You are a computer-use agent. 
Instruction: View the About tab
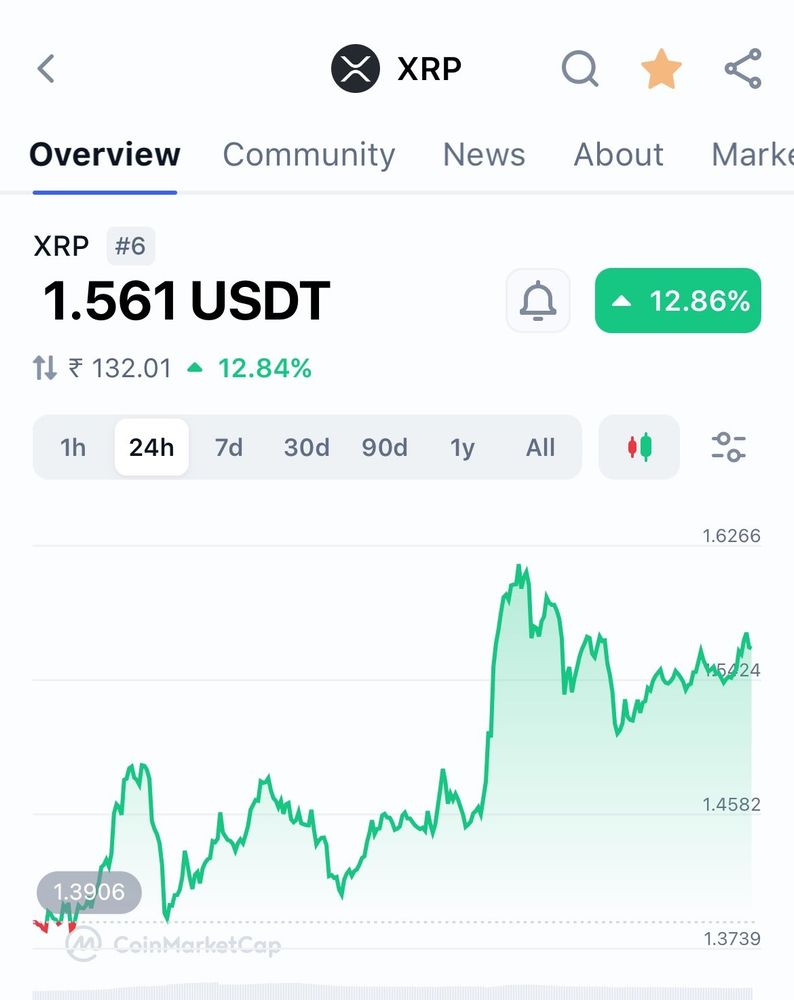(618, 154)
